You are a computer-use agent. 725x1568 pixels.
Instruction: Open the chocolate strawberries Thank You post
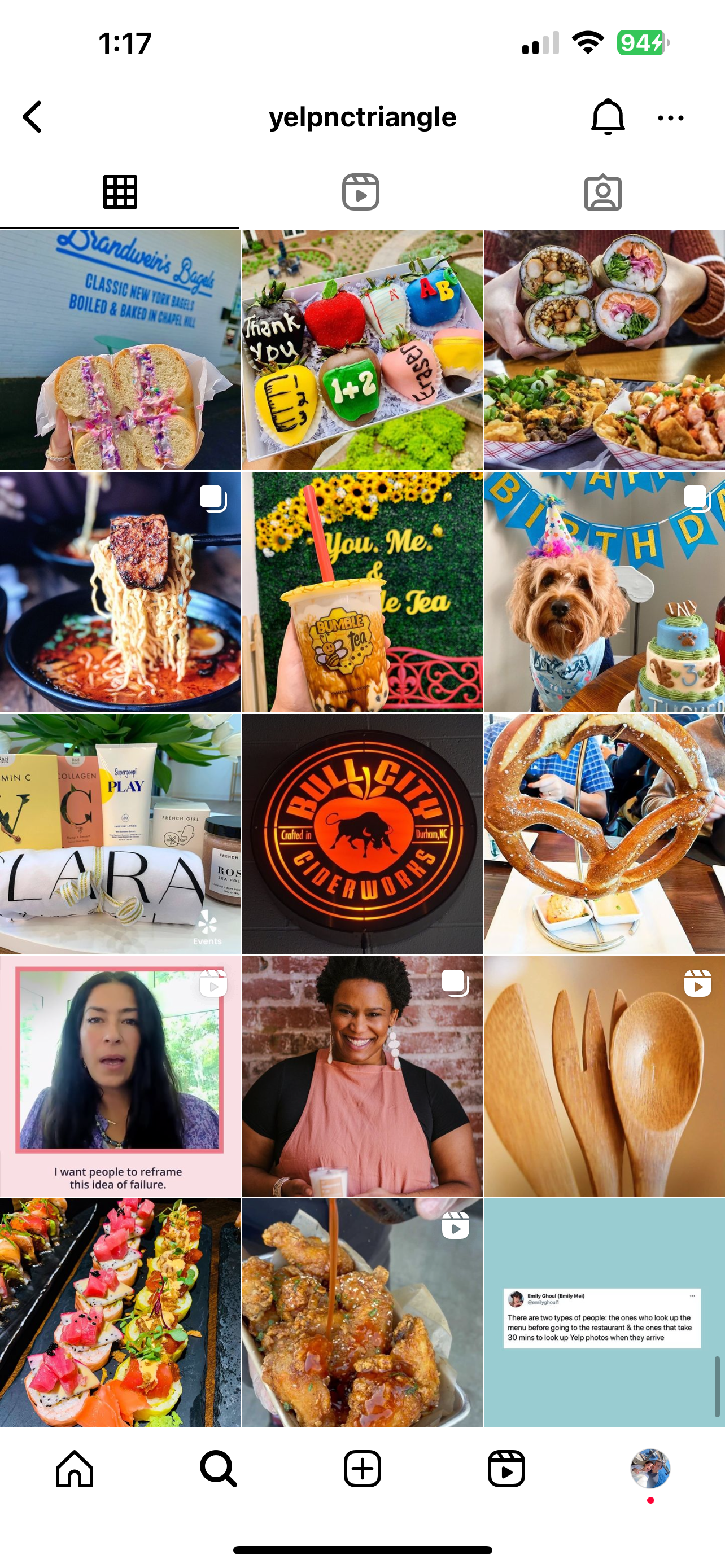click(362, 349)
